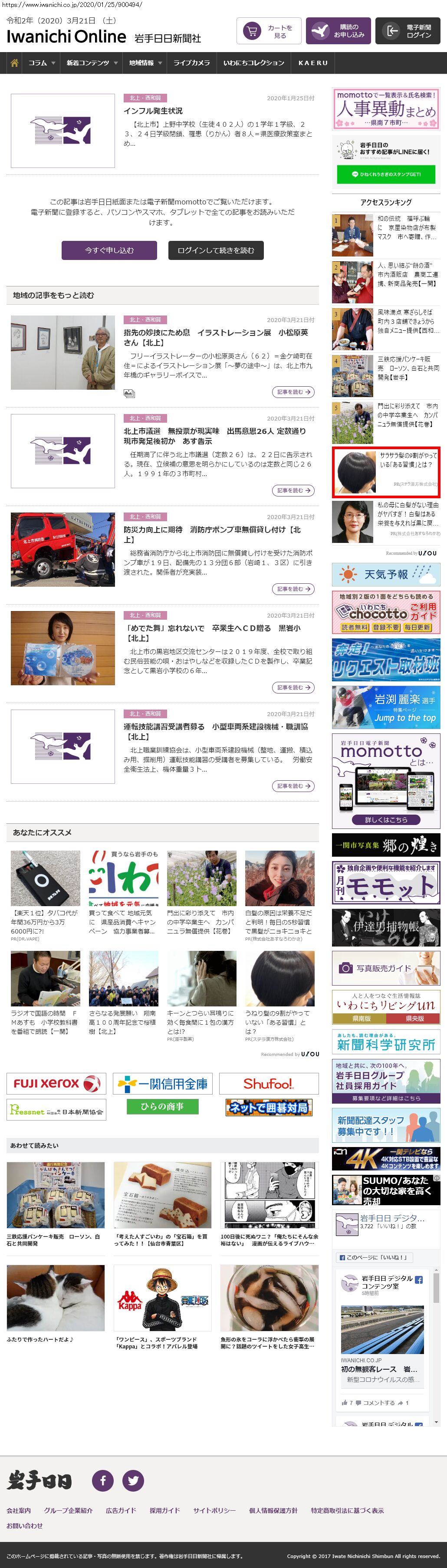Expand the 地域情報 menu
The image size is (447, 1568).
pyautogui.click(x=145, y=62)
